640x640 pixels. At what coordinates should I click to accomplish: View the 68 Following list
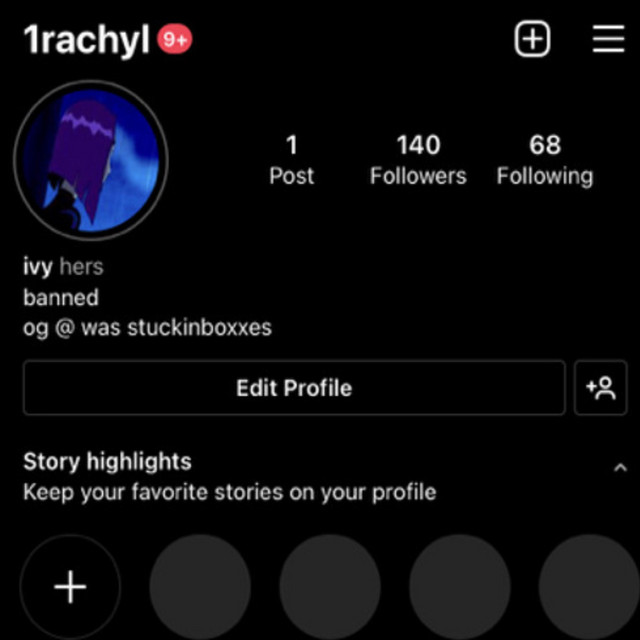point(544,160)
